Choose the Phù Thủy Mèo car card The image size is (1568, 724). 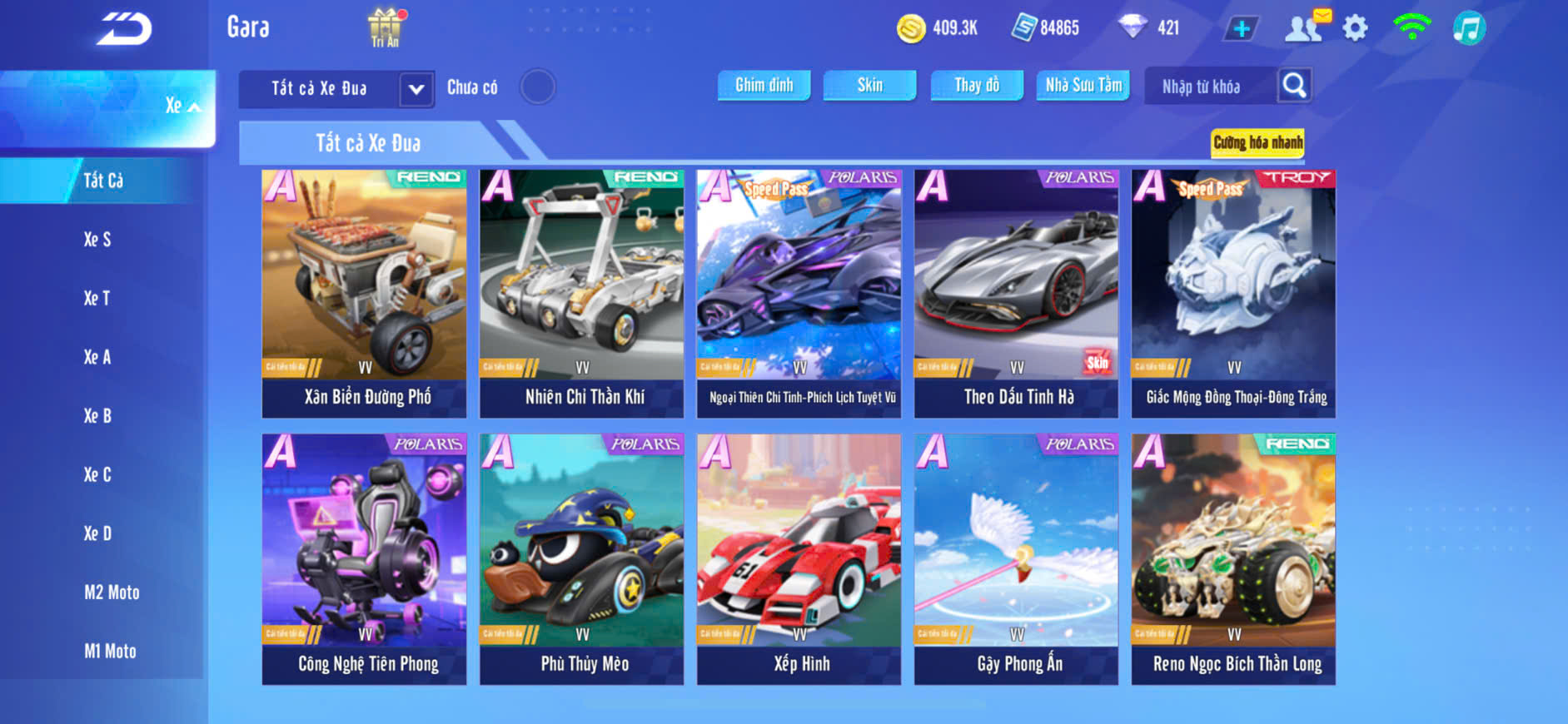point(581,559)
